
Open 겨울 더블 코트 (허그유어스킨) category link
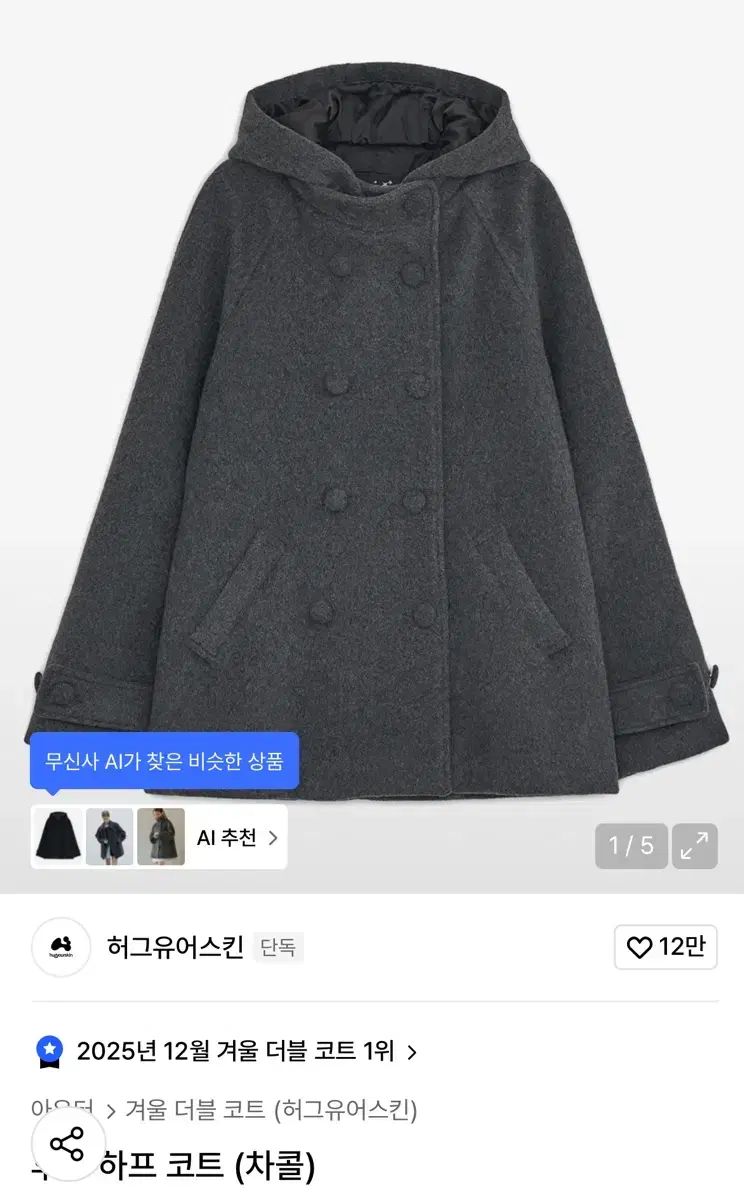point(270,1109)
